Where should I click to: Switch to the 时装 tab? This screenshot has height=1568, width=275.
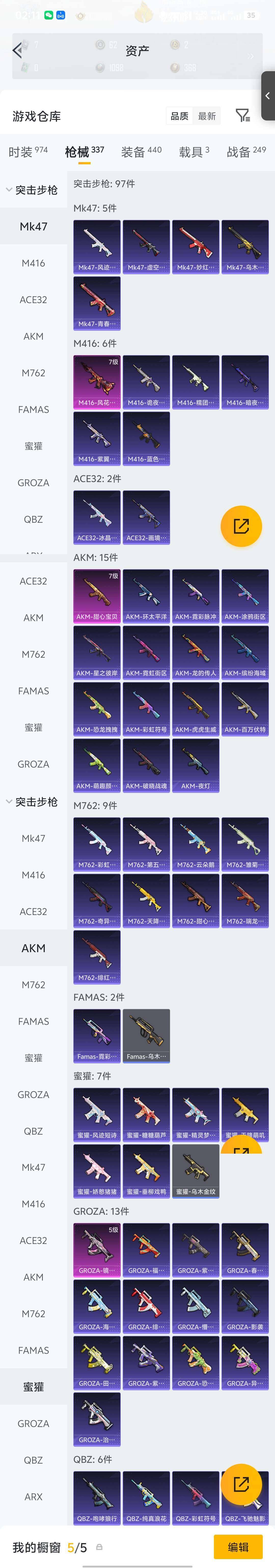[28, 152]
